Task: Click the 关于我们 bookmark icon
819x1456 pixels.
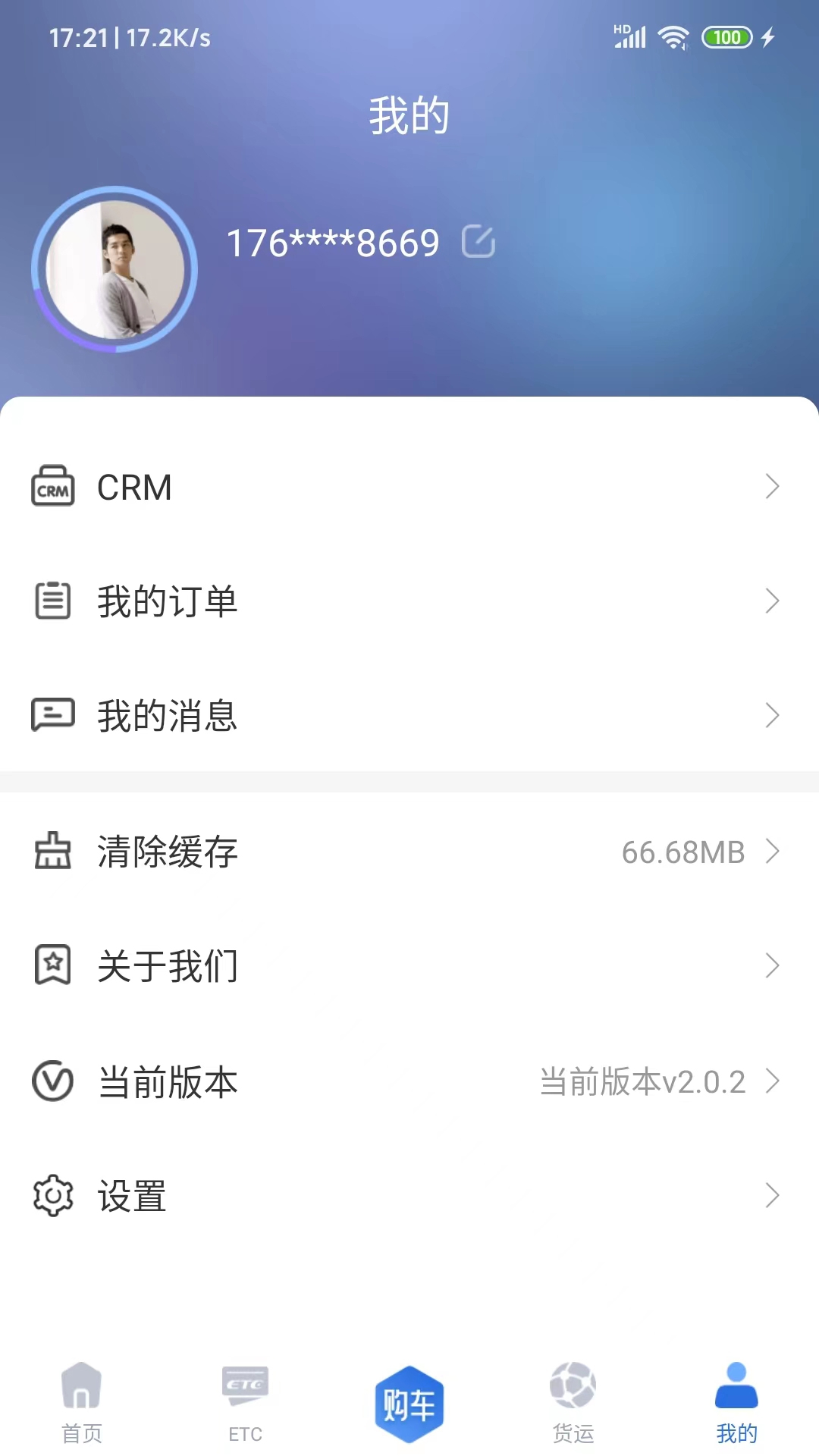Action: tap(52, 965)
